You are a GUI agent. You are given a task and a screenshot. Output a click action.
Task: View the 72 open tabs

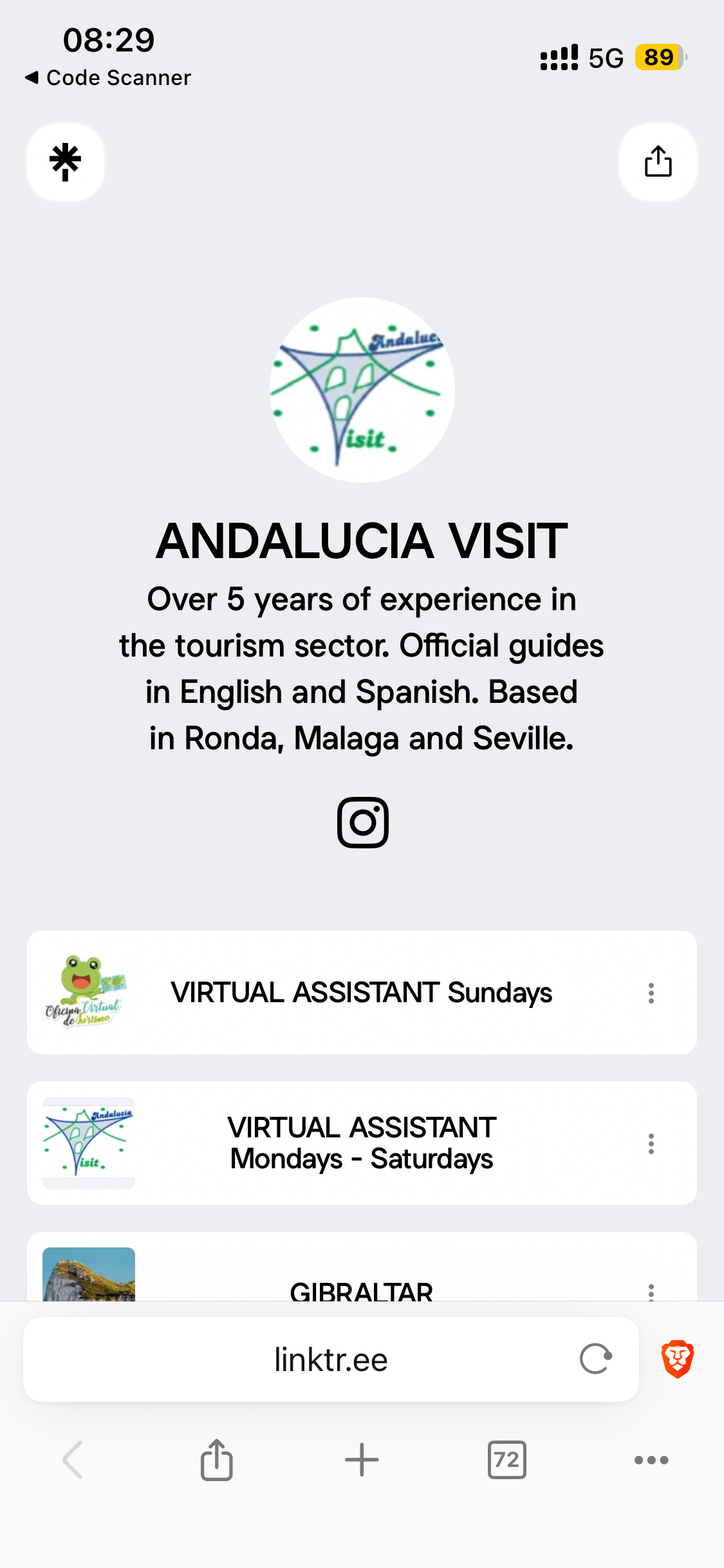[507, 1460]
